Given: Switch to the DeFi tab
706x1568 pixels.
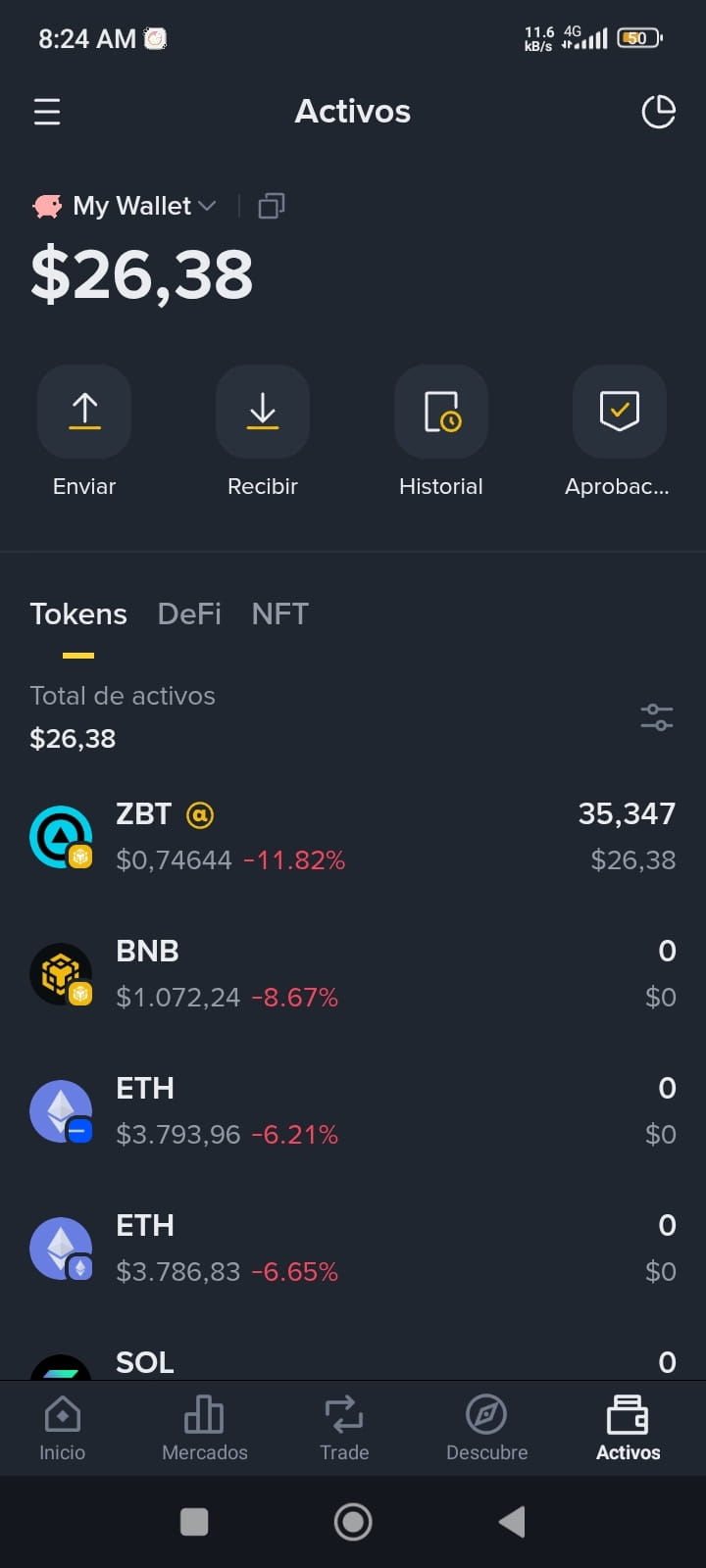Looking at the screenshot, I should pyautogui.click(x=189, y=614).
